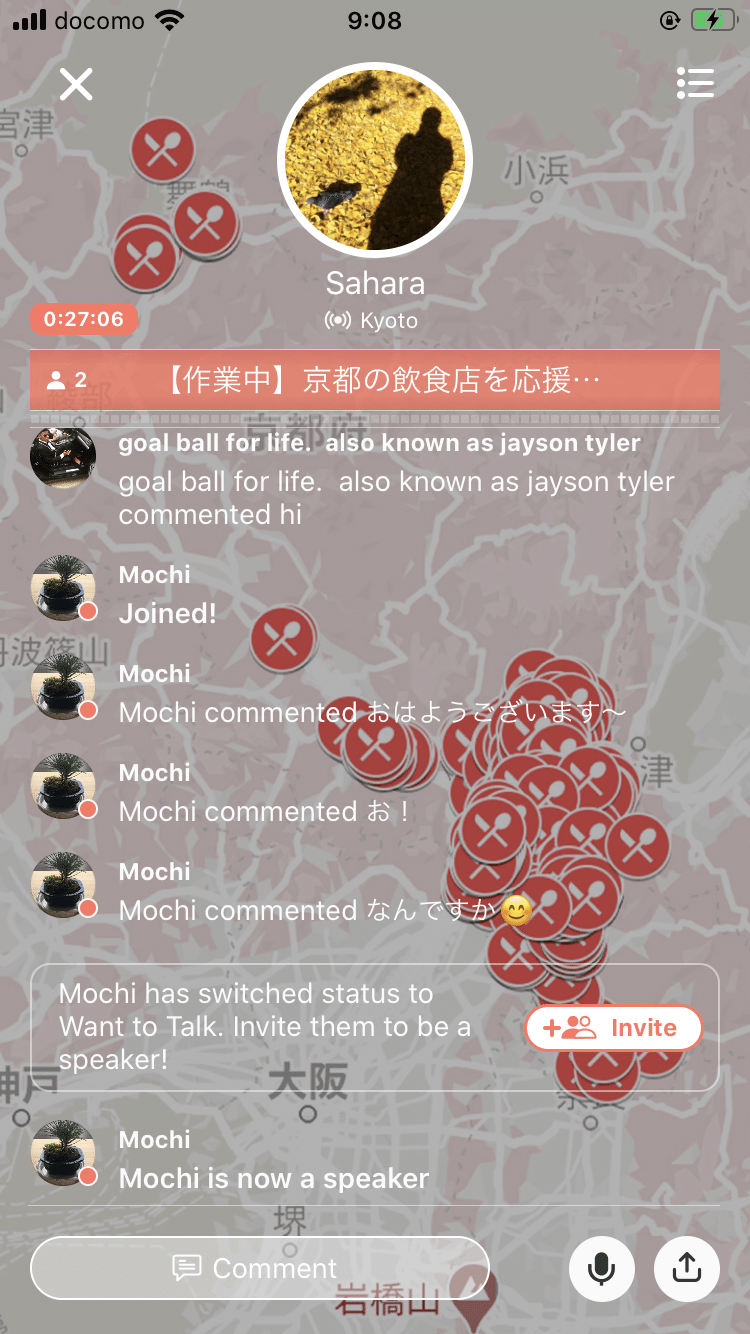Viewport: 750px width, 1334px height.
Task: Close the live room with the X button
Action: click(x=75, y=84)
